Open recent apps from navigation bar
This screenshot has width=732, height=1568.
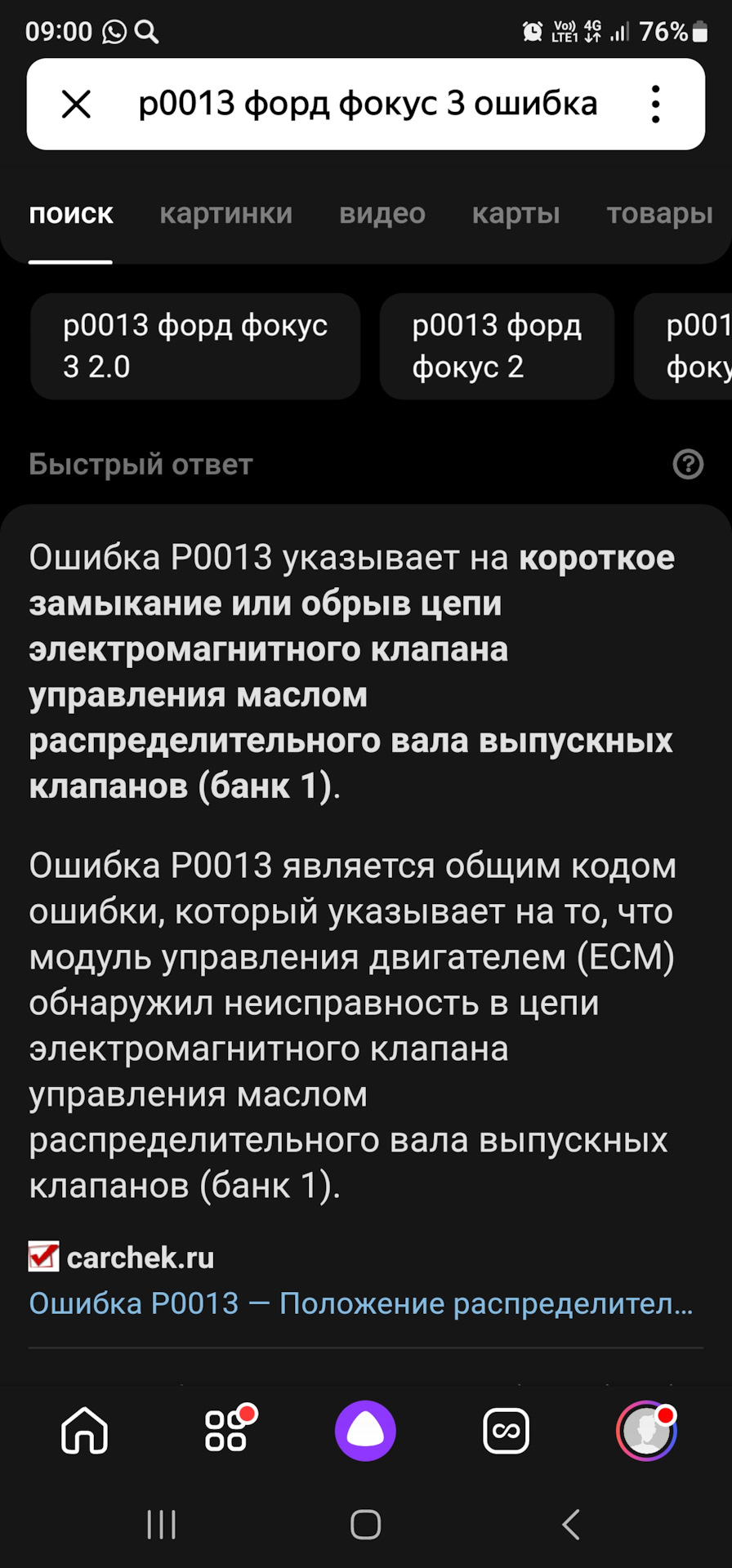coord(161,1525)
